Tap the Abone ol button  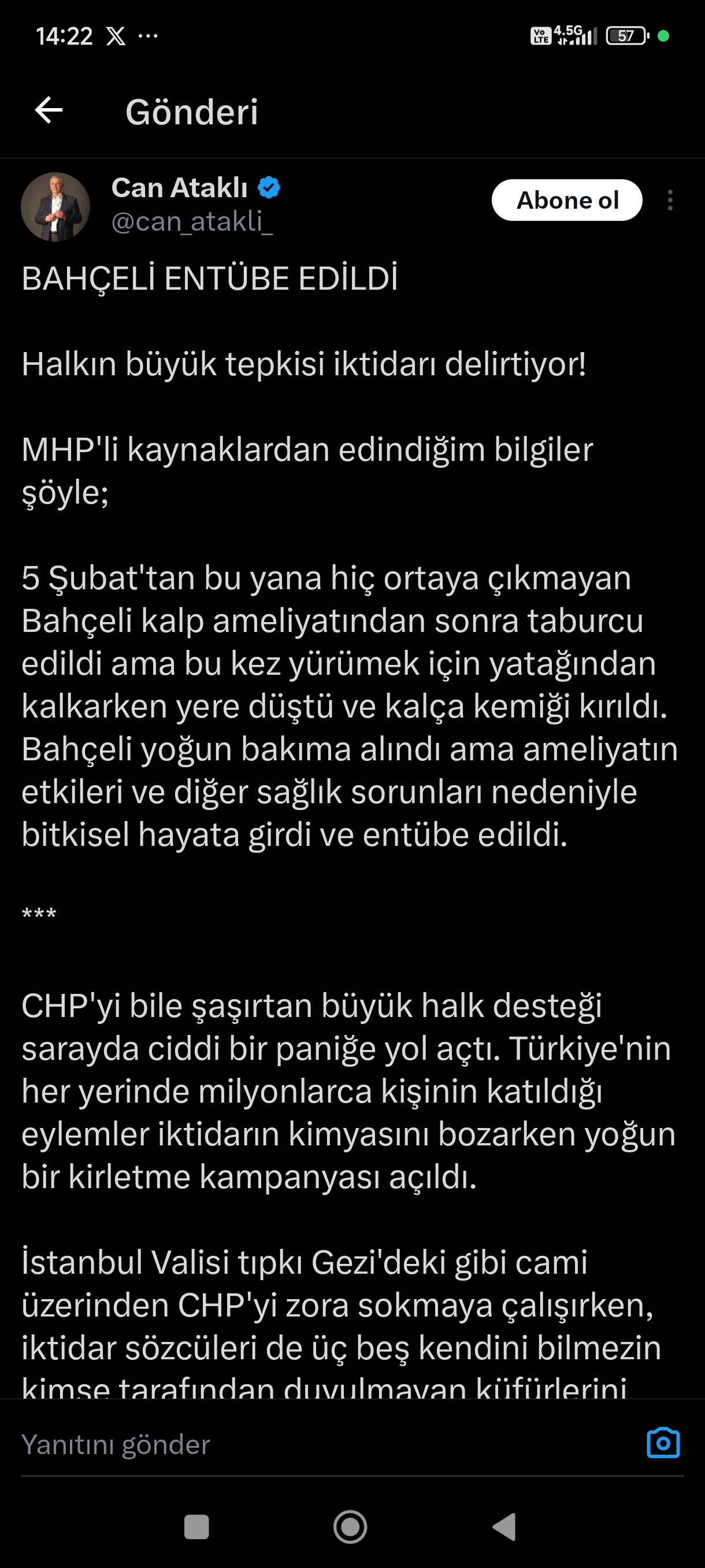tap(566, 200)
